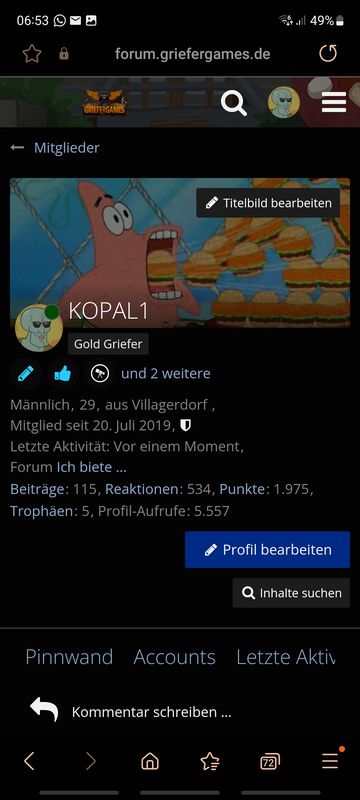Image resolution: width=360 pixels, height=800 pixels.
Task: View Beiträge list
Action: pyautogui.click(x=39, y=489)
